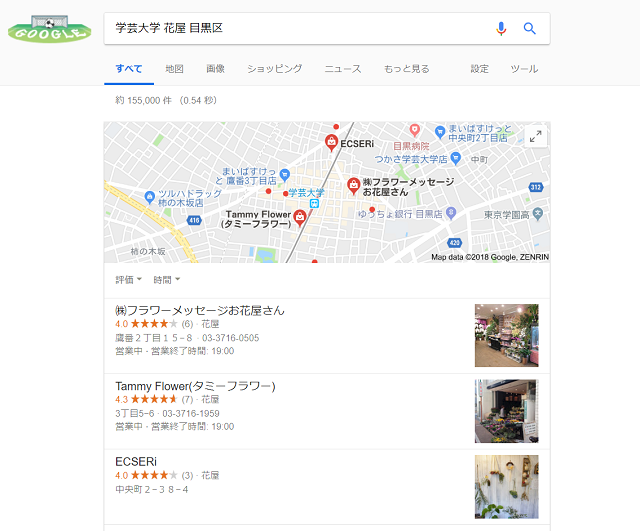The width and height of the screenshot is (640, 531).
Task: Switch to the 地図 tab
Action: (174, 69)
